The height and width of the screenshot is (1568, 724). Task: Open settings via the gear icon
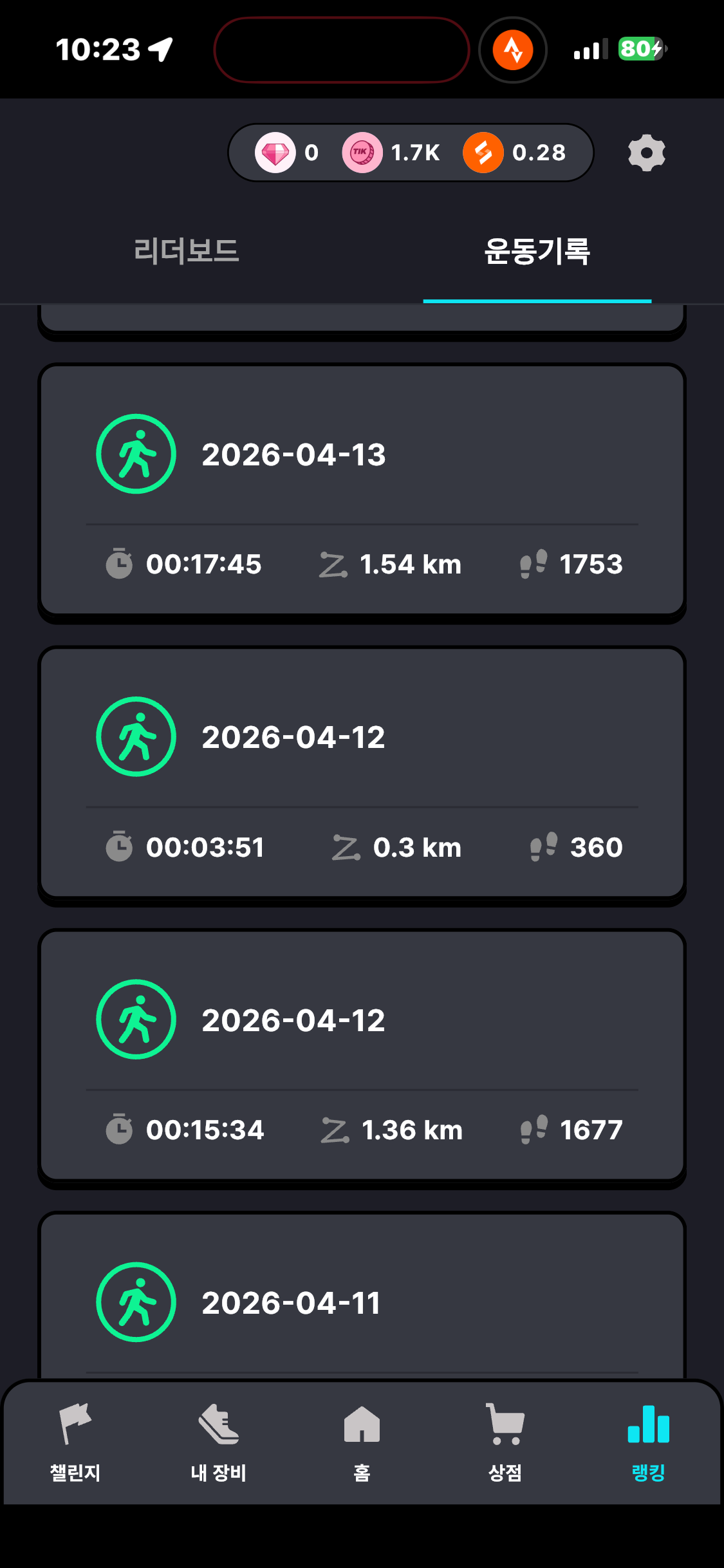(x=646, y=153)
